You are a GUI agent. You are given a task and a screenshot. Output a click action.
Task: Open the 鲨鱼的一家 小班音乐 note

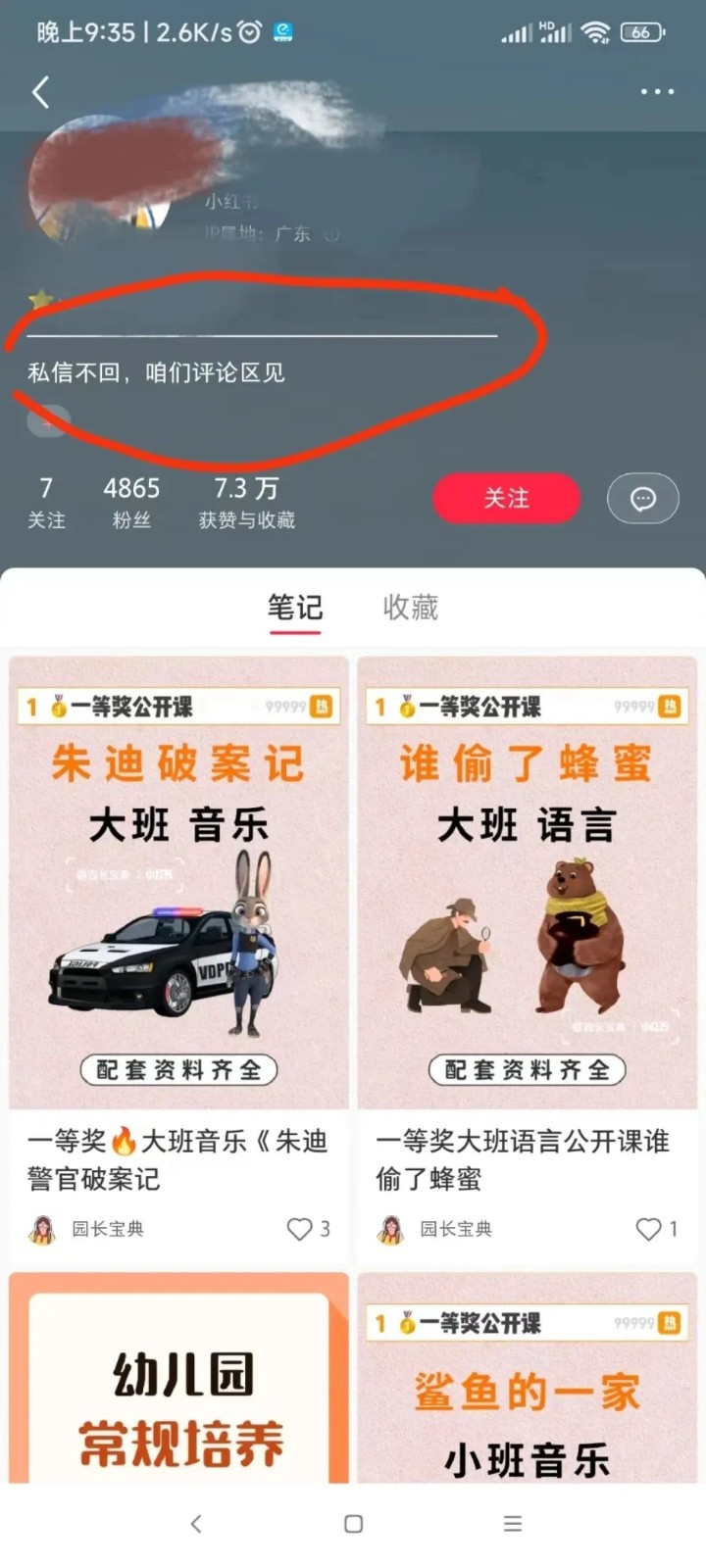(x=528, y=1392)
